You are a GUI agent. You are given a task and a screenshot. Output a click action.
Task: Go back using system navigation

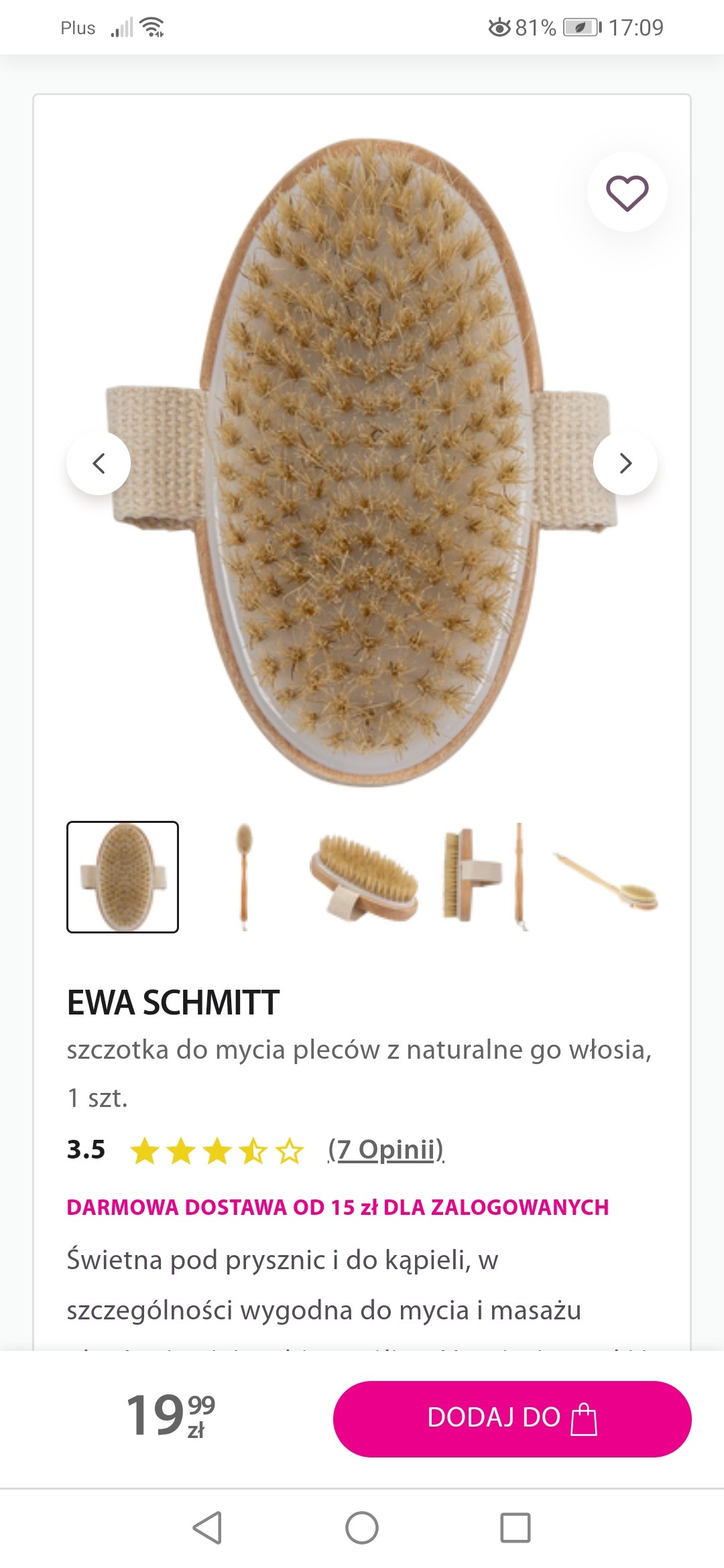tap(207, 1528)
